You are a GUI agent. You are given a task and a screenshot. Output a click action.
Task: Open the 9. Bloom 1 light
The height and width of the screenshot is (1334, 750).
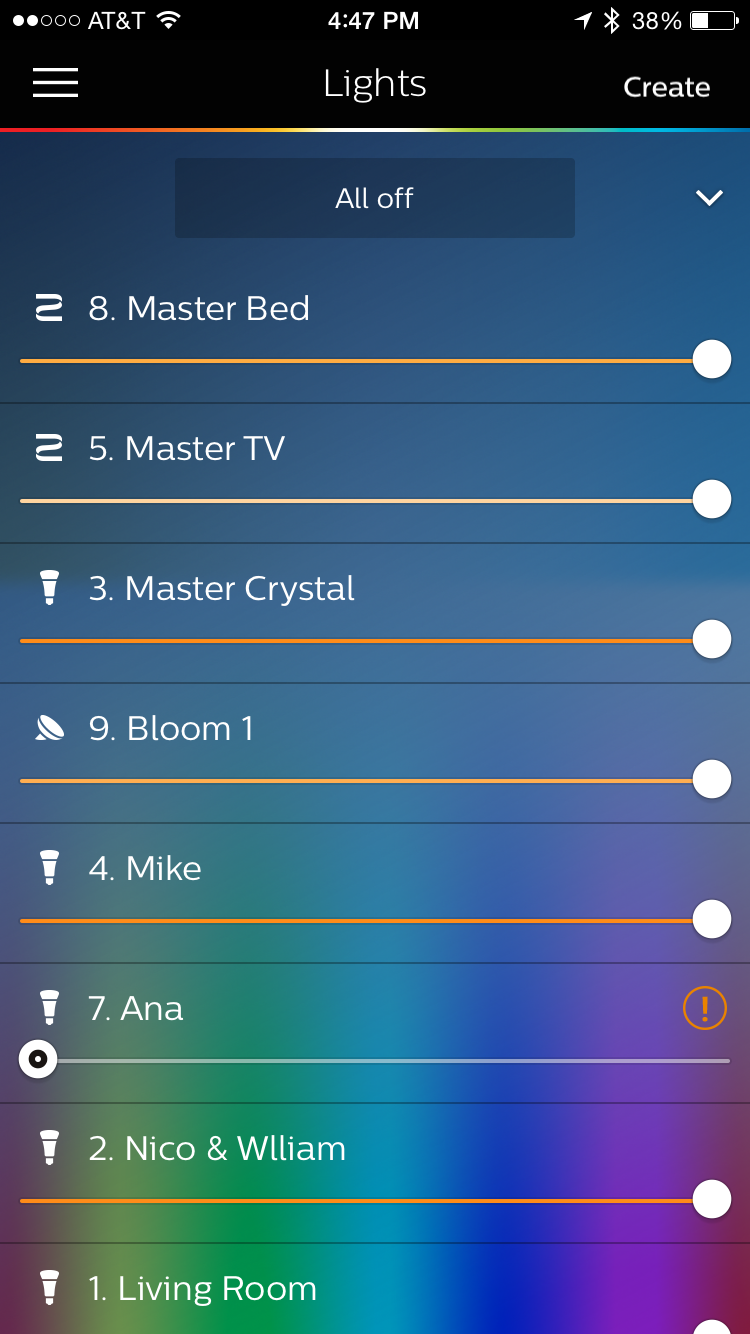pos(171,728)
